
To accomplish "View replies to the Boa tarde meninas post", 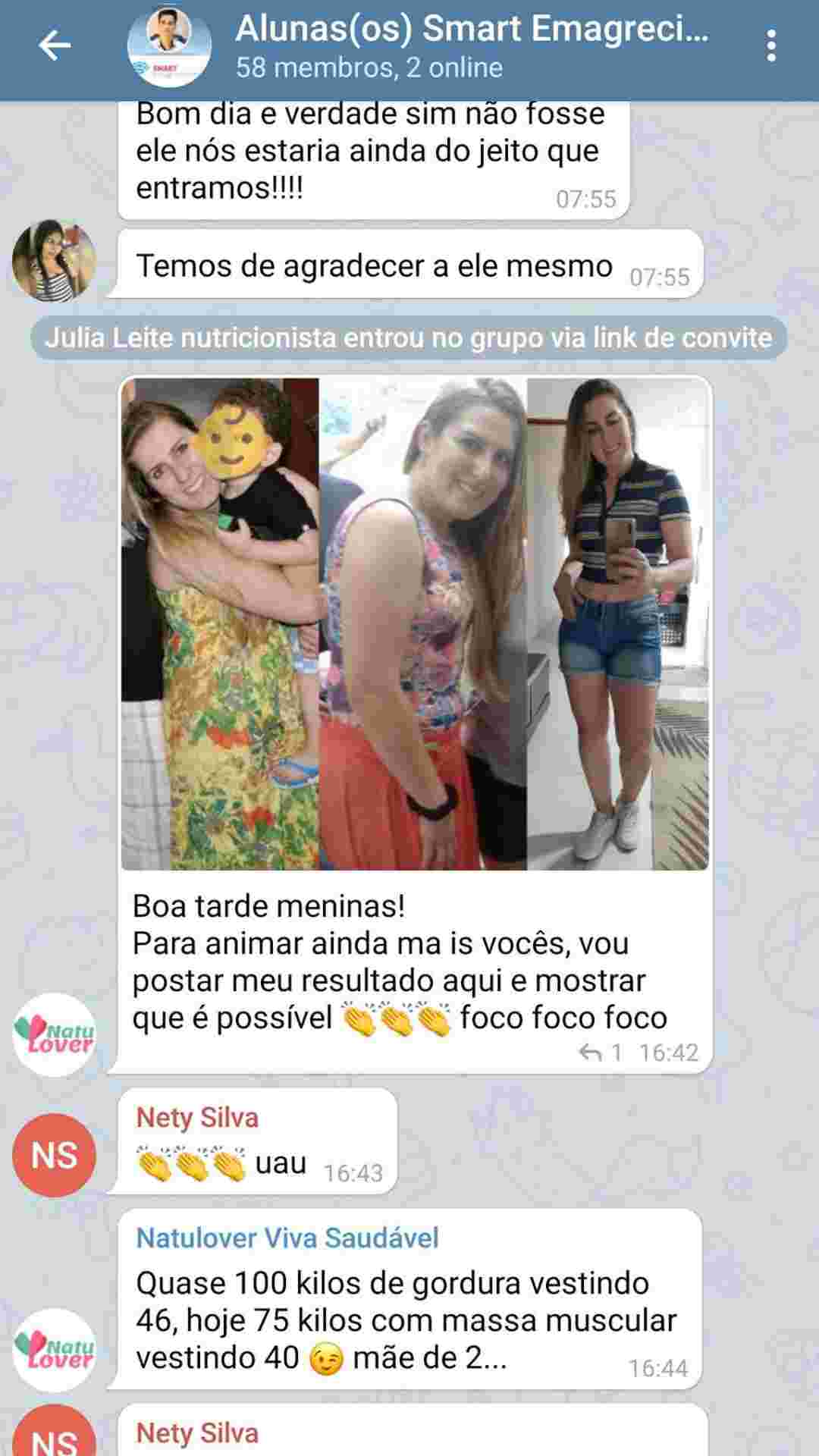I will [x=602, y=1052].
